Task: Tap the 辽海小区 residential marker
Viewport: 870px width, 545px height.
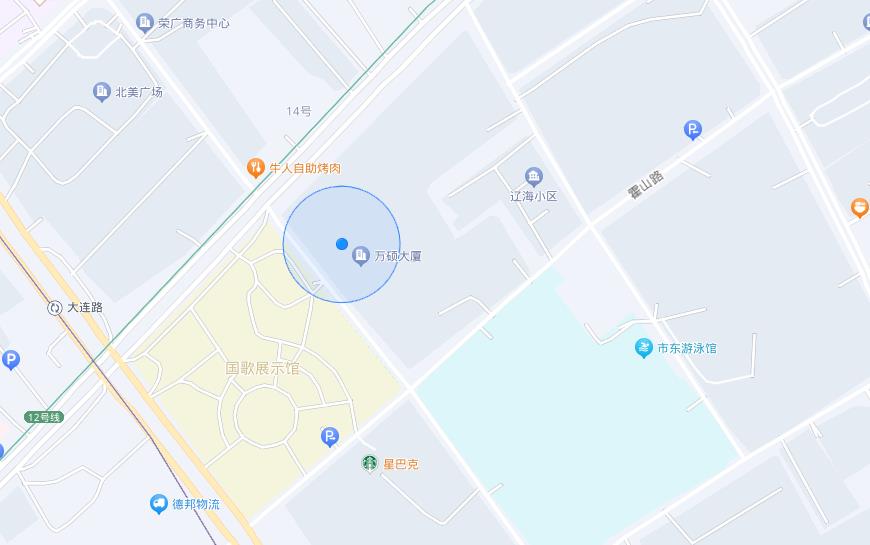Action: [534, 178]
